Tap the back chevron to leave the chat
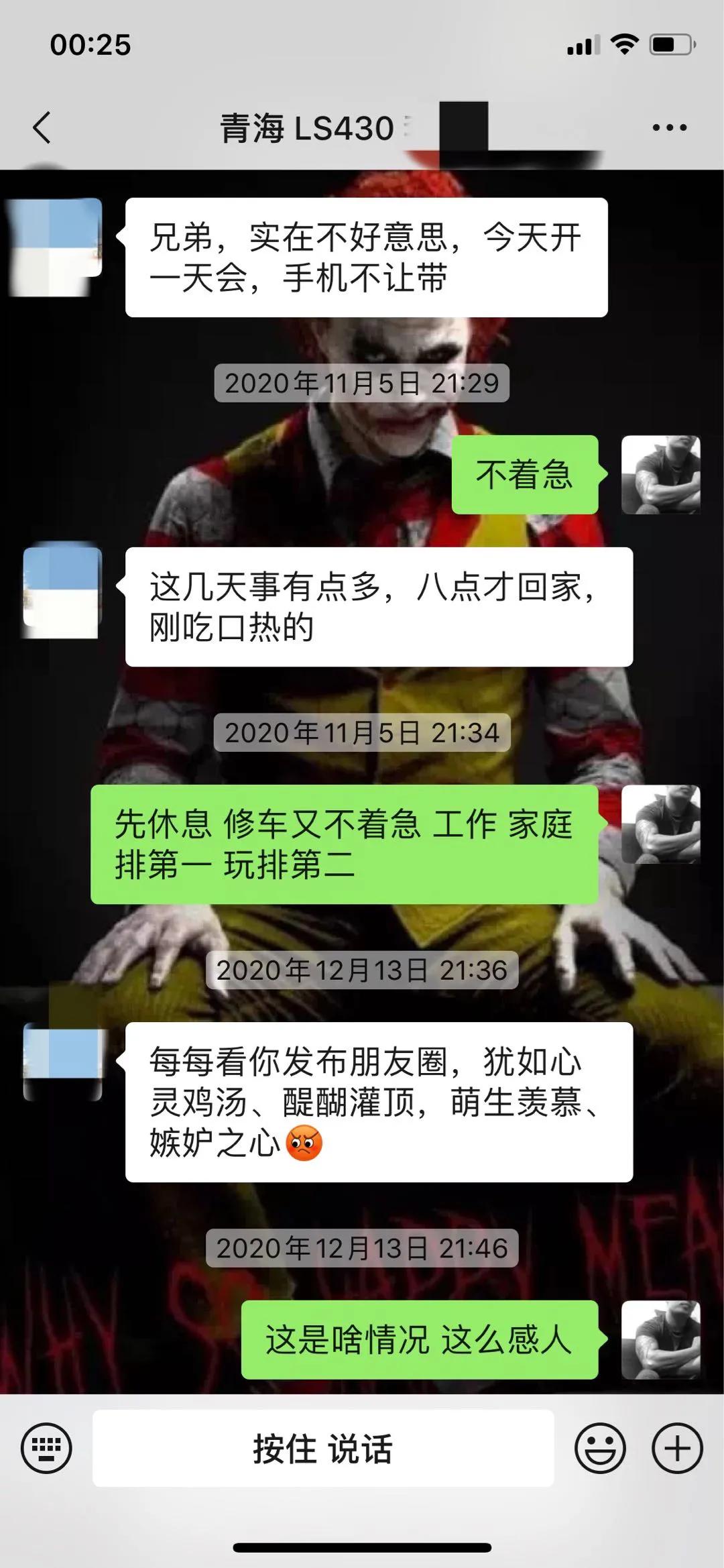724x1568 pixels. click(x=40, y=129)
